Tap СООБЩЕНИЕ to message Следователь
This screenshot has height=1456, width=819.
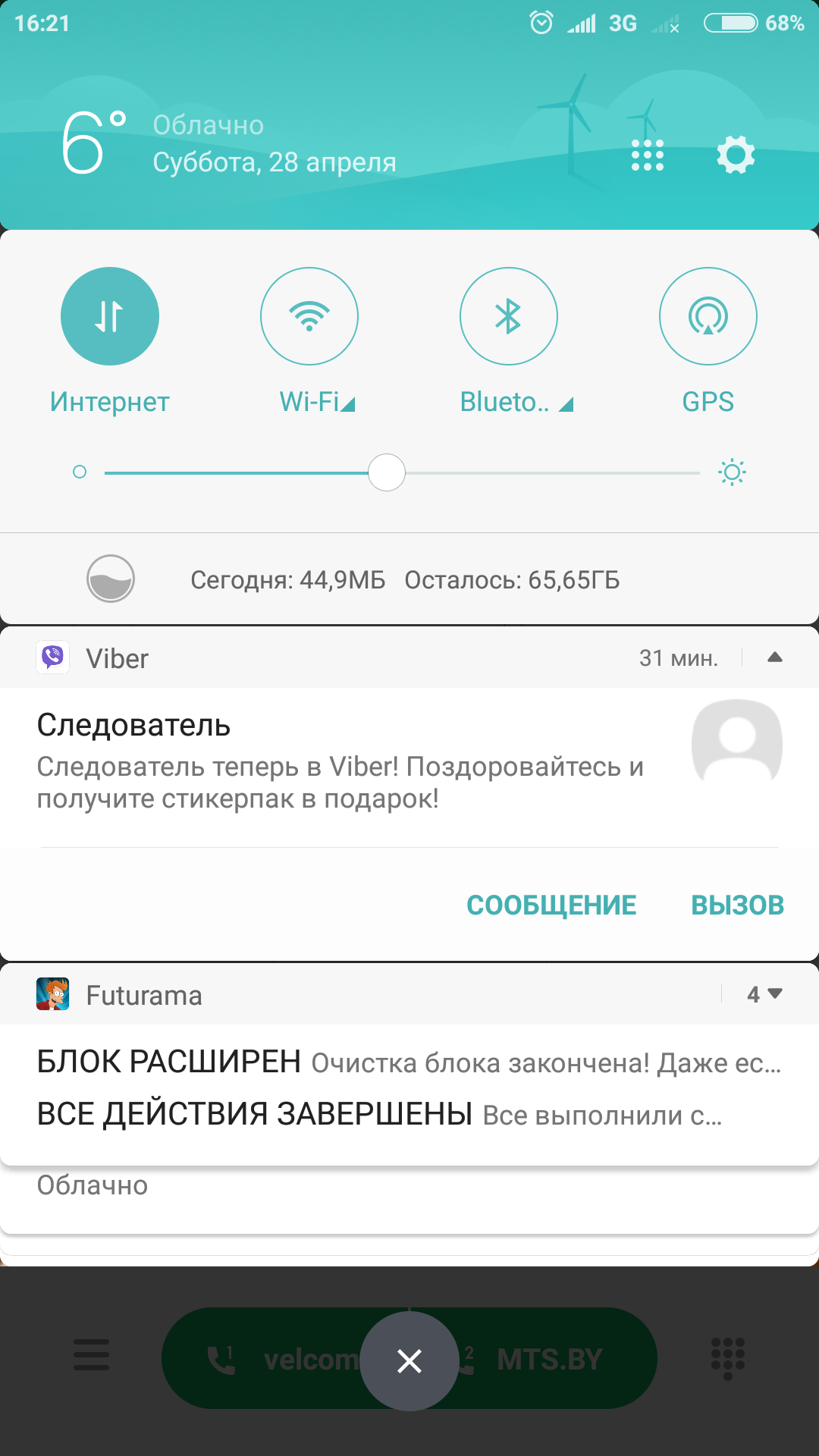pos(551,905)
